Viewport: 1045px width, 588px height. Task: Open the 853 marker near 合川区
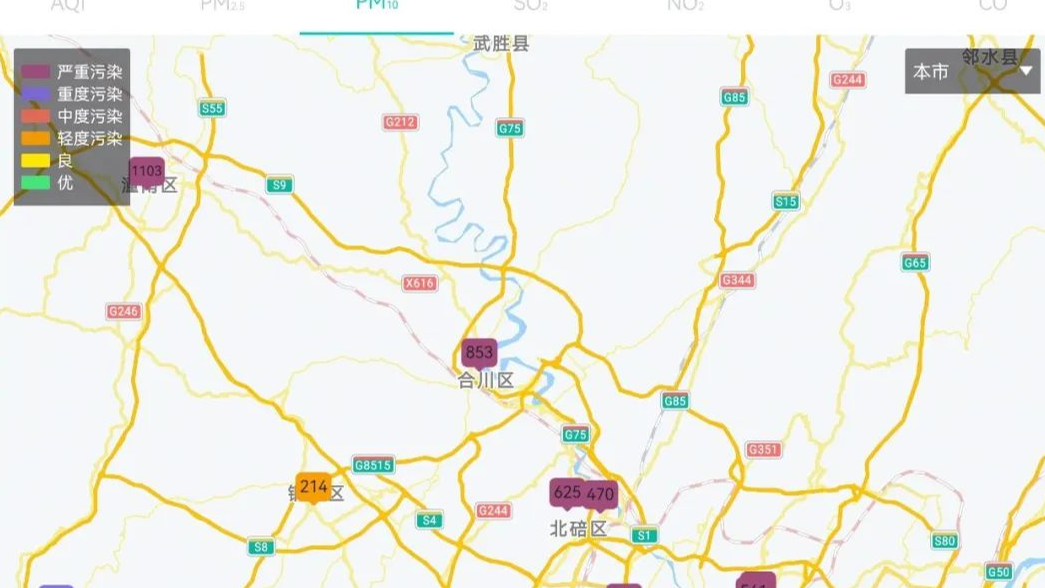(x=479, y=353)
